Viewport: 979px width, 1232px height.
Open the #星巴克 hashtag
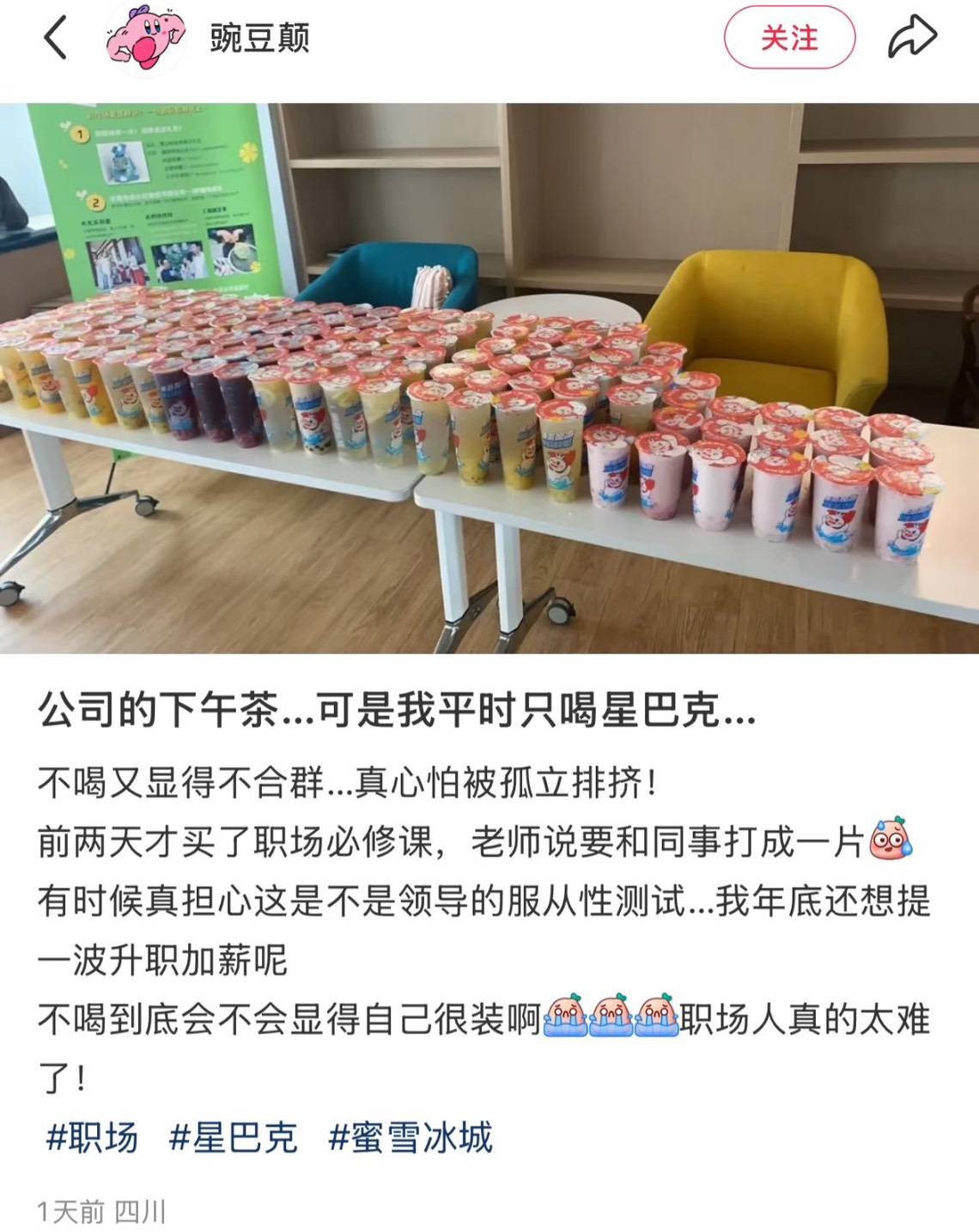click(x=234, y=1138)
